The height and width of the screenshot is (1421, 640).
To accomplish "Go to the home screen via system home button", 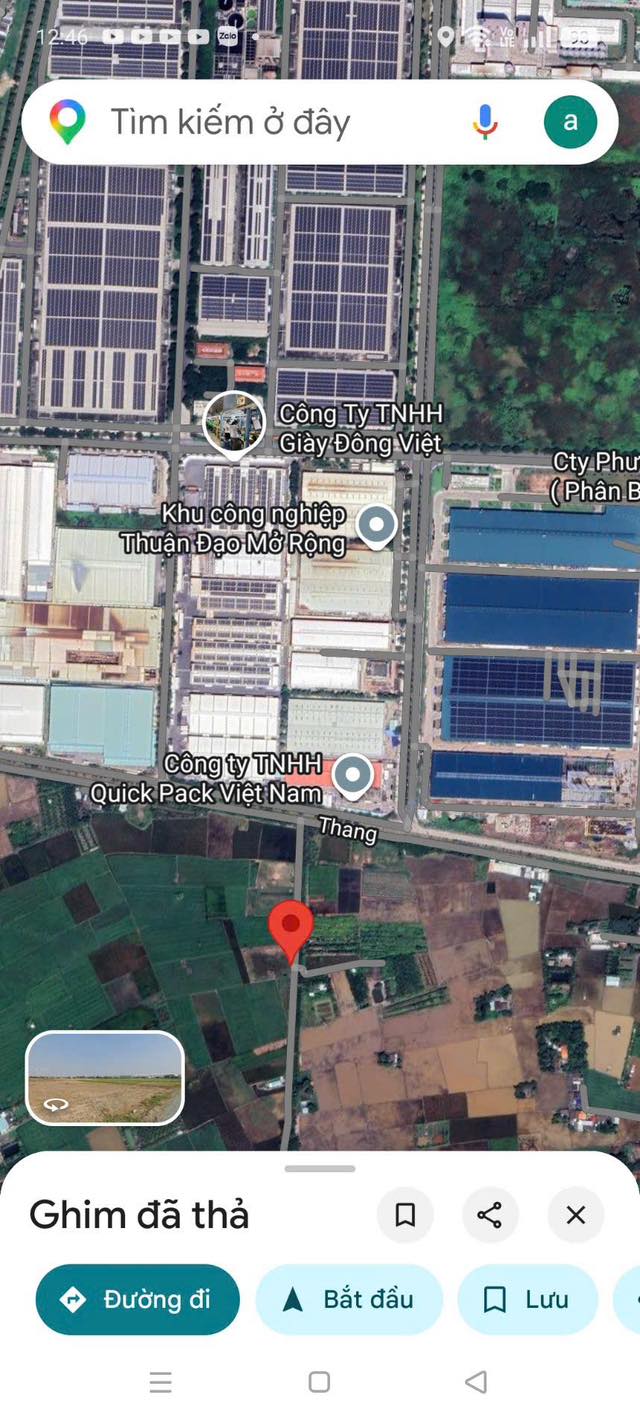I will 320,1382.
